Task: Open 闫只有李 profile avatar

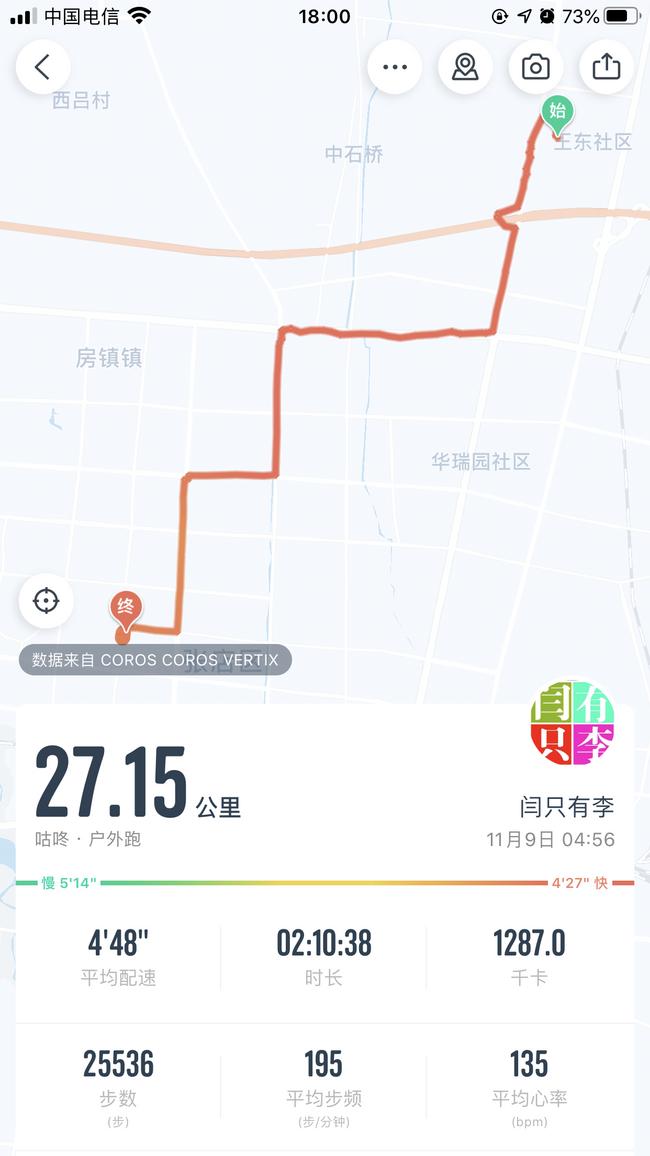Action: click(572, 724)
